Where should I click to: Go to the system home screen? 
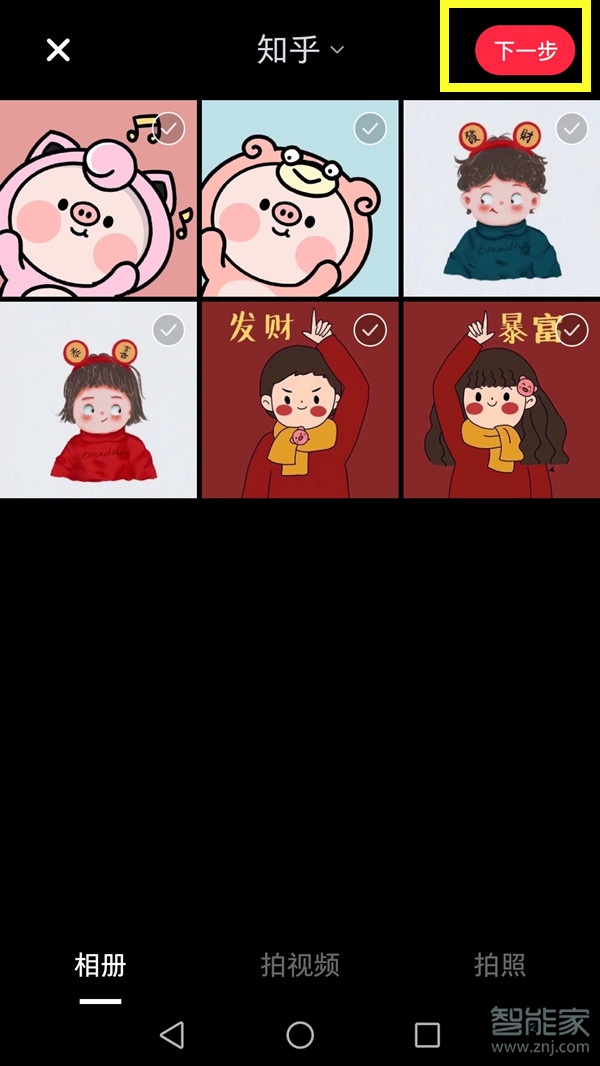(x=300, y=1034)
